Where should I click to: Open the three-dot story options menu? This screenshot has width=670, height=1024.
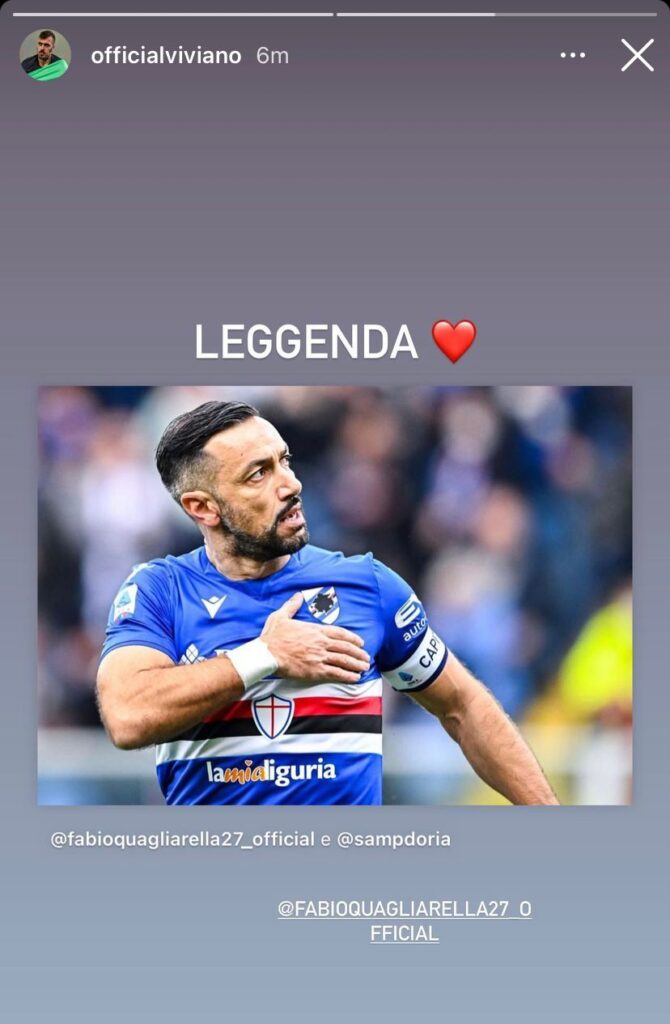573,55
